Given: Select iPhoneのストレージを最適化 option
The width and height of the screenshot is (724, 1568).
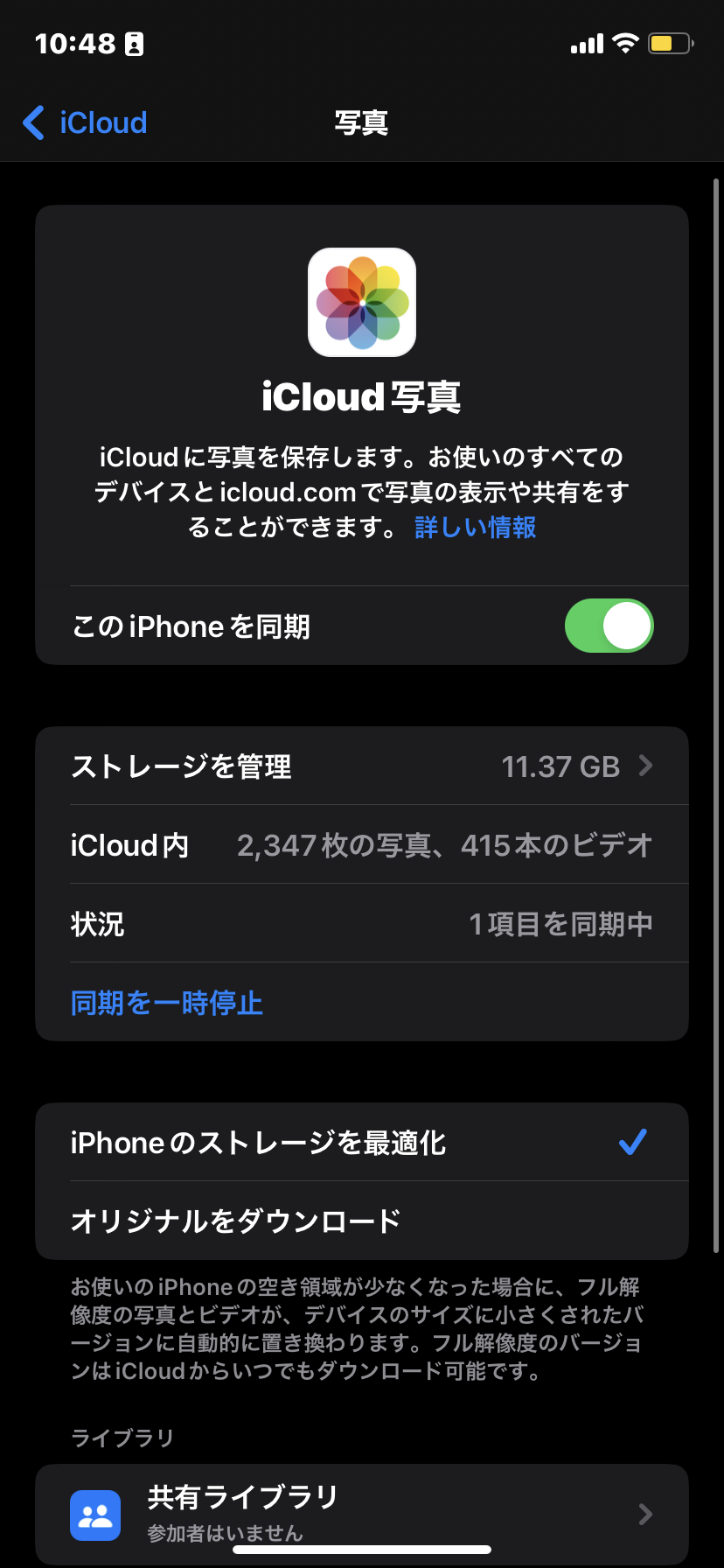Looking at the screenshot, I should [361, 1143].
